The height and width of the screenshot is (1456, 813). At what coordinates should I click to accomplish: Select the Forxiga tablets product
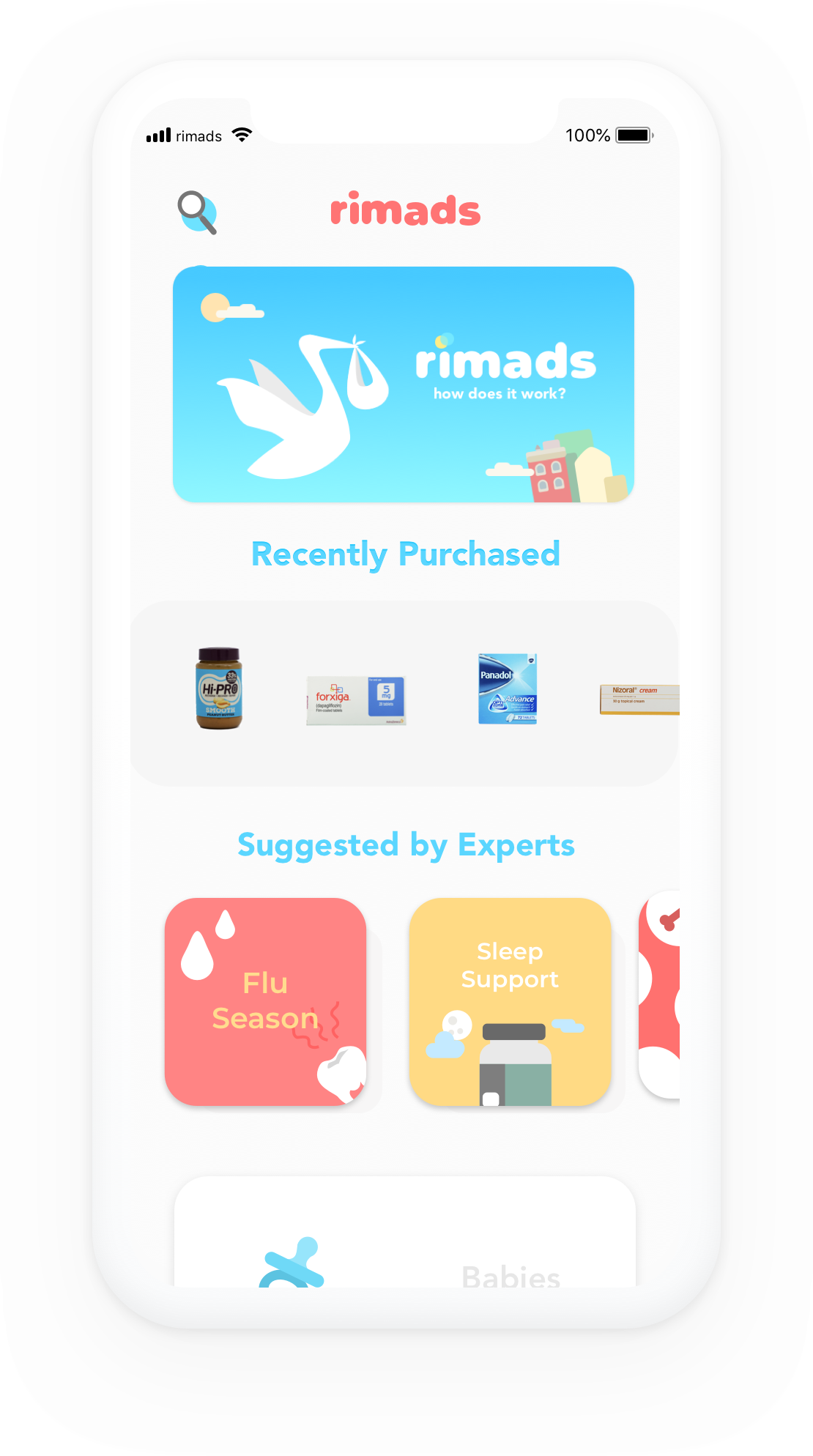356,700
